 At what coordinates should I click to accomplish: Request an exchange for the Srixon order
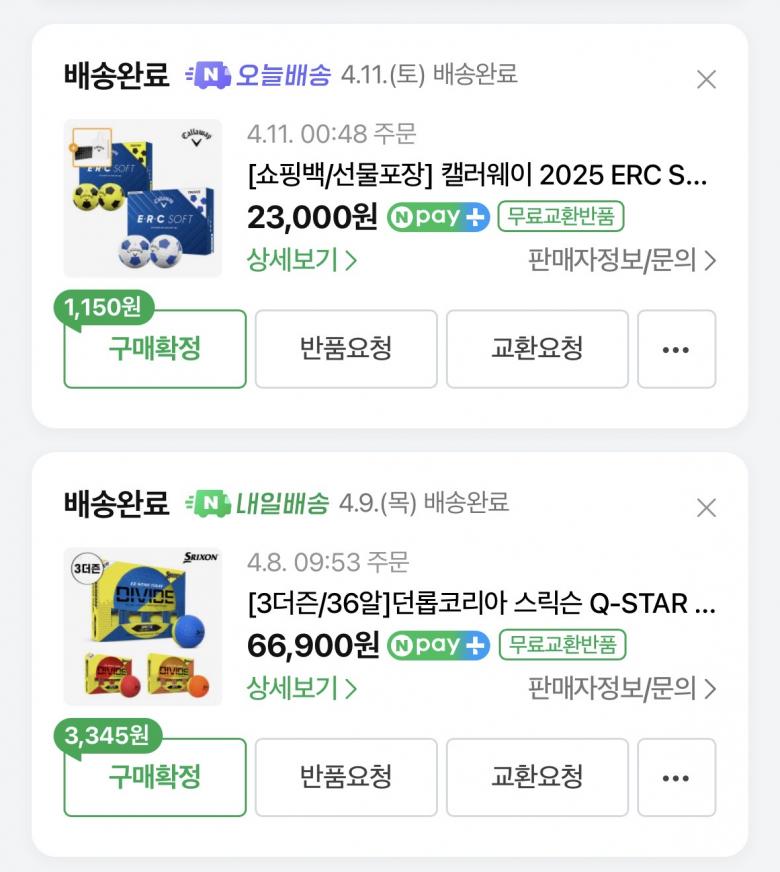[x=537, y=777]
